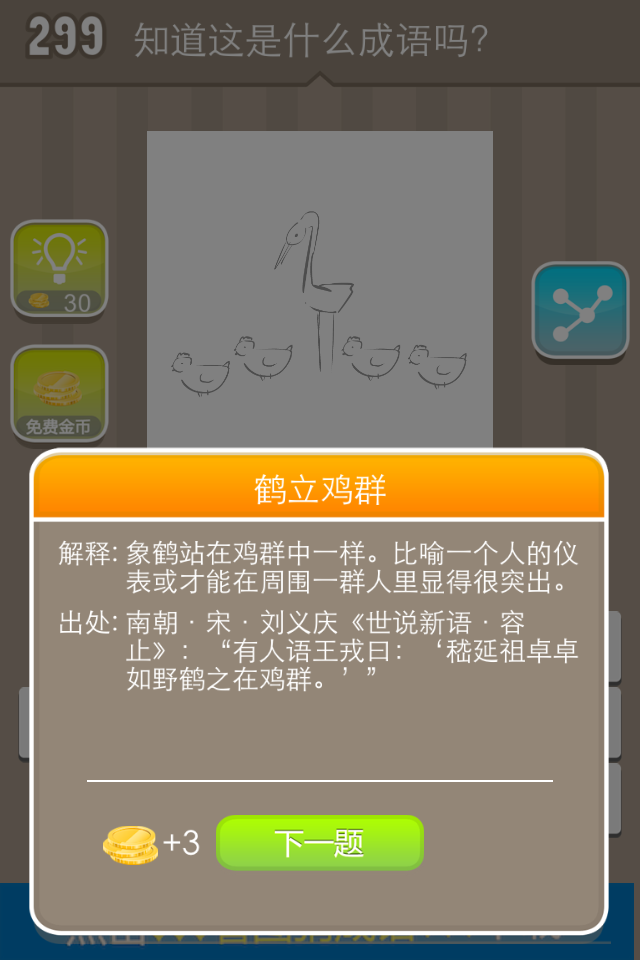Share this puzzle via the share icon
This screenshot has height=960, width=640.
click(x=580, y=311)
